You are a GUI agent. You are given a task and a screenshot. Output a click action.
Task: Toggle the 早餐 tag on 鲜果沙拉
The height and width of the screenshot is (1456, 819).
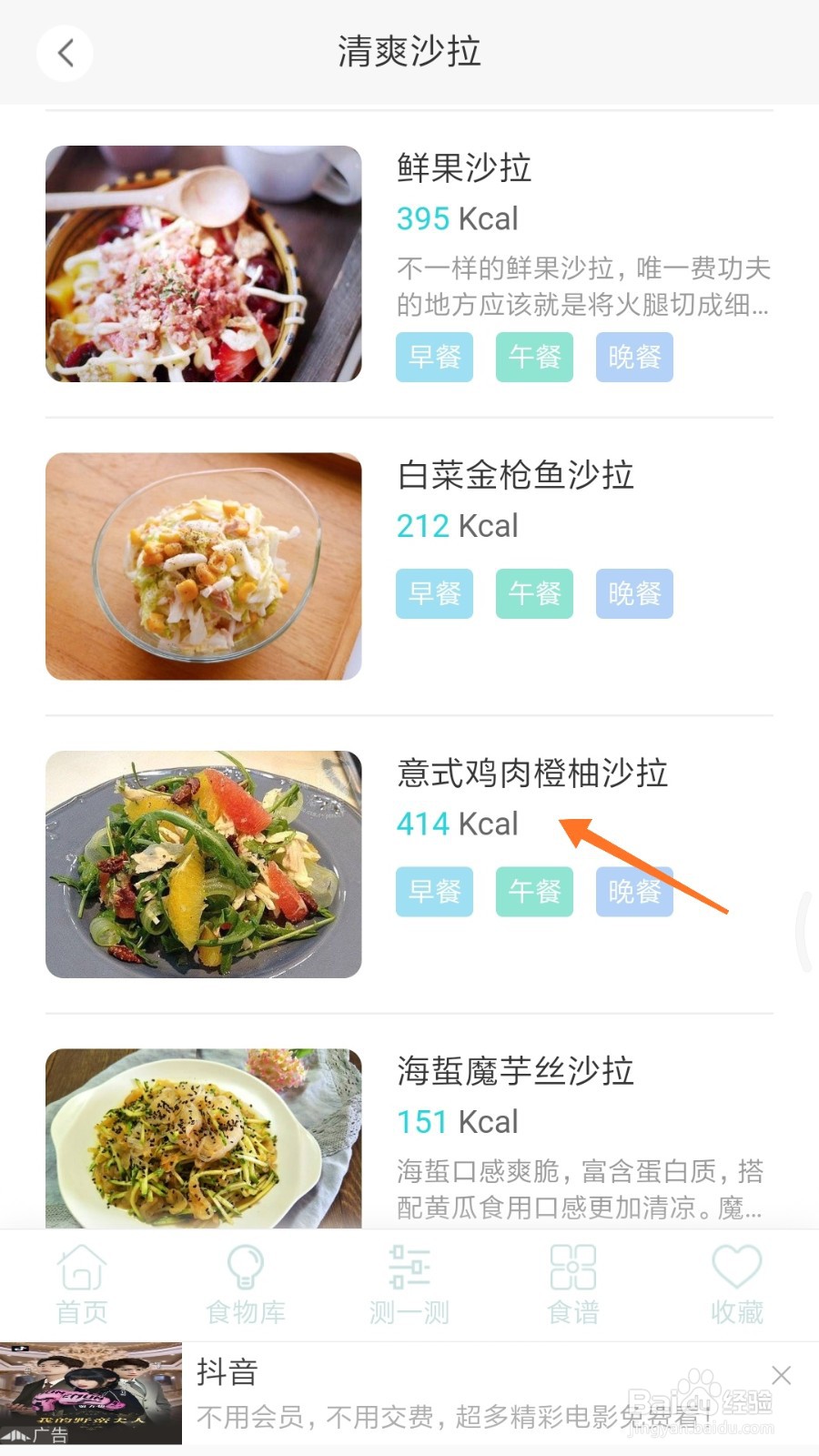434,358
